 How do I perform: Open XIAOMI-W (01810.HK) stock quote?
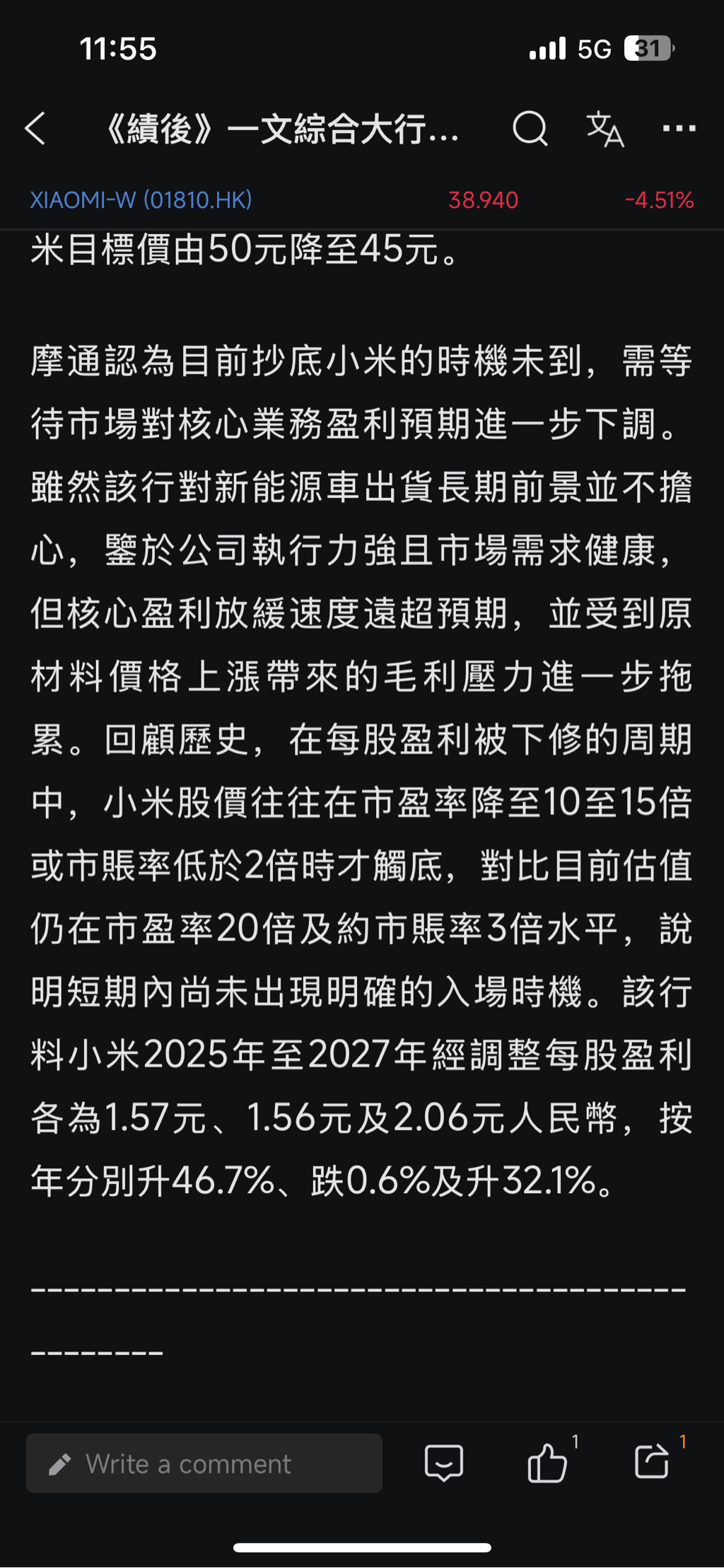(x=141, y=200)
